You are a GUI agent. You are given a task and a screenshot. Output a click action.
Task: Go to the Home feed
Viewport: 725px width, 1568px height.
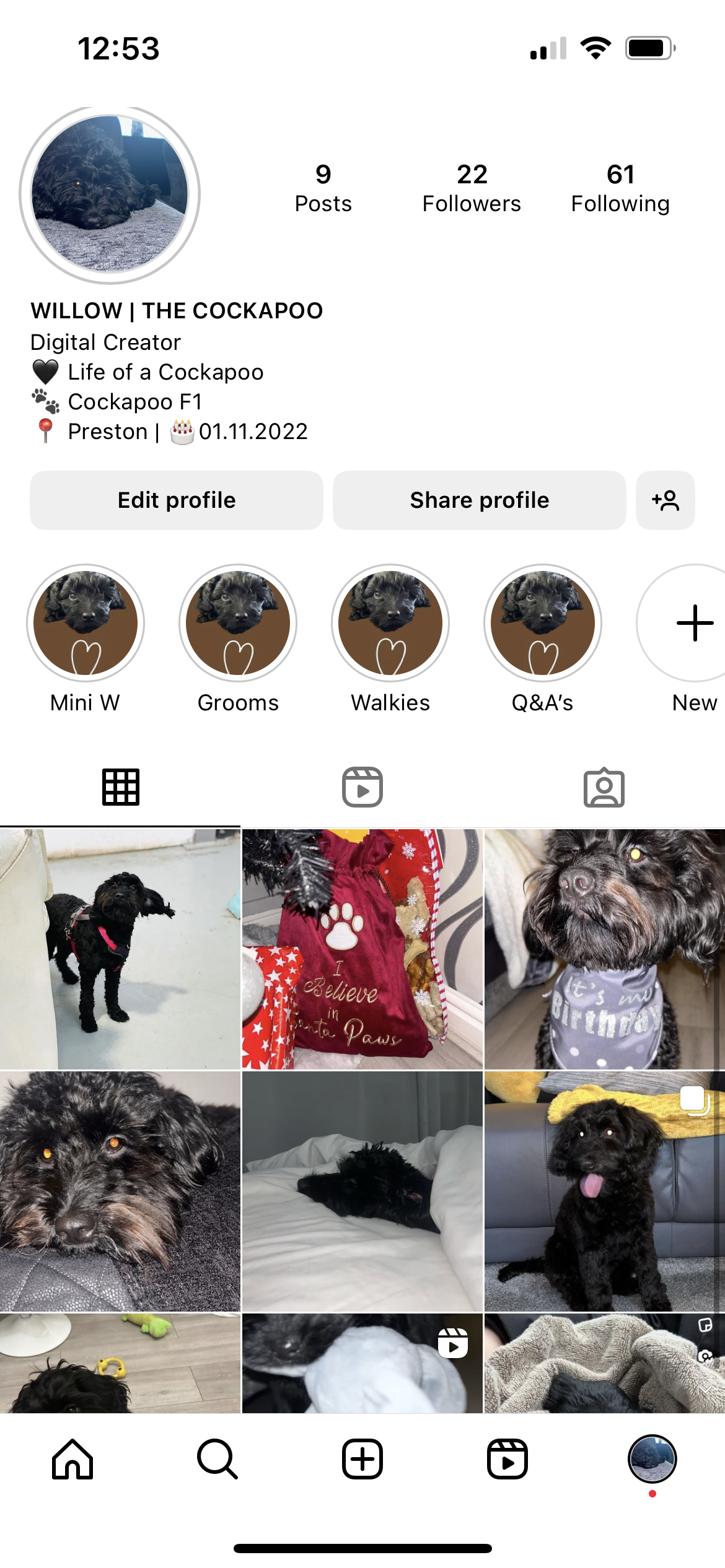72,1459
